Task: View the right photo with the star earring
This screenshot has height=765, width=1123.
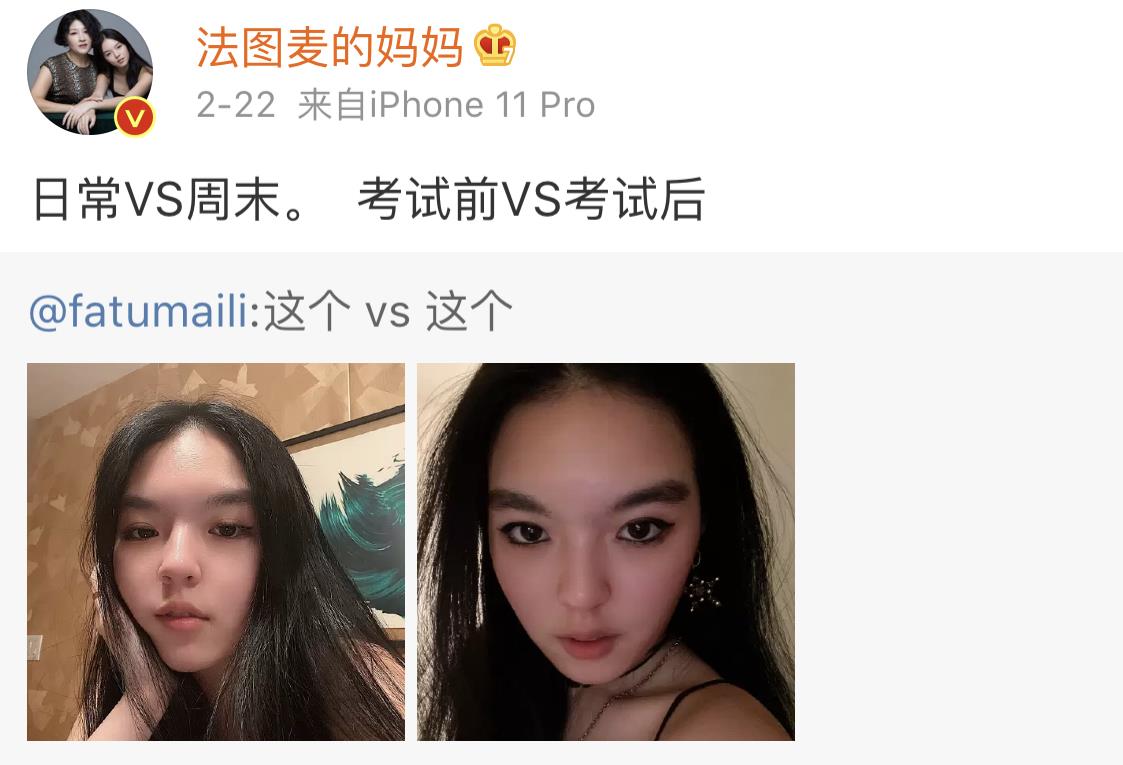Action: [605, 551]
